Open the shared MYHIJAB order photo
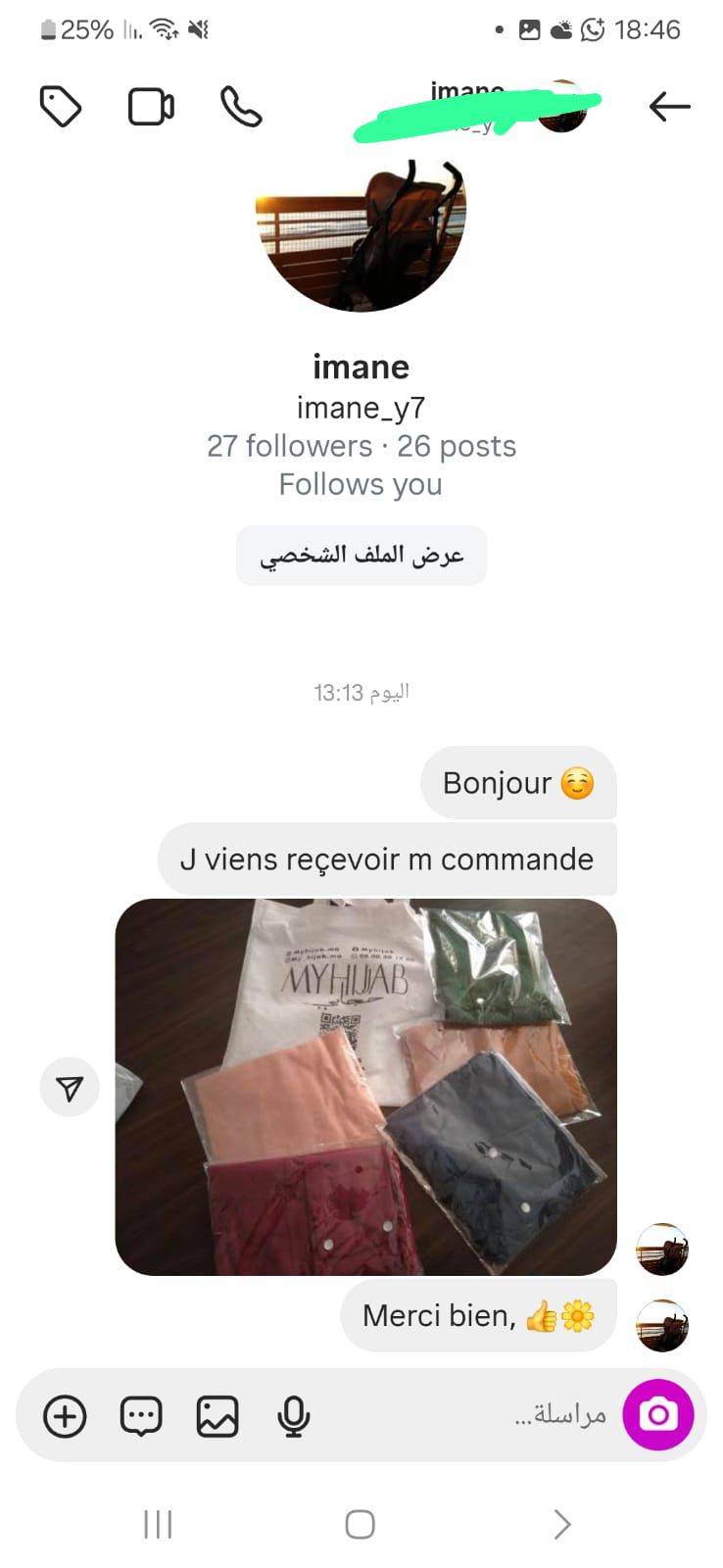The image size is (723, 1568). click(365, 1086)
